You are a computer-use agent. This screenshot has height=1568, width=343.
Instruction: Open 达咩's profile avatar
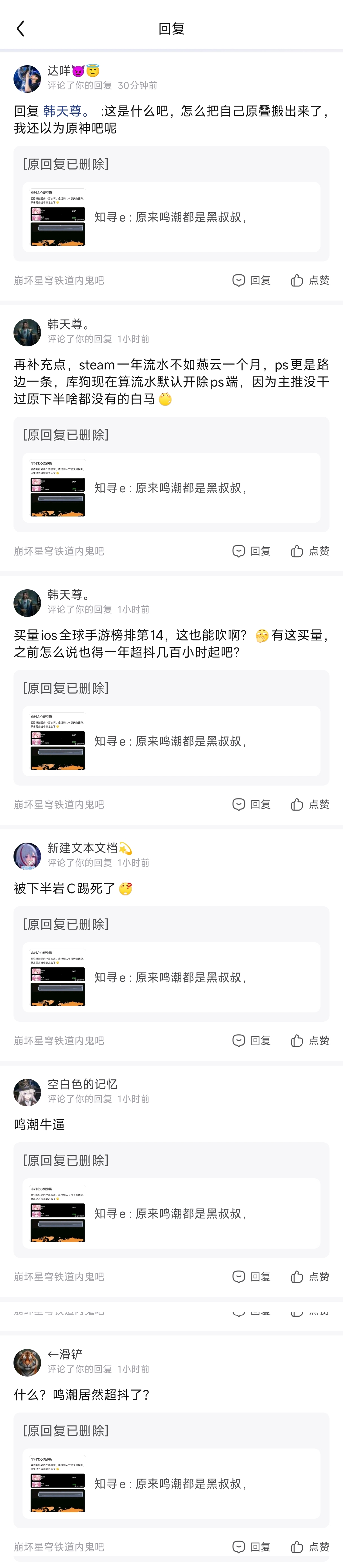[27, 79]
